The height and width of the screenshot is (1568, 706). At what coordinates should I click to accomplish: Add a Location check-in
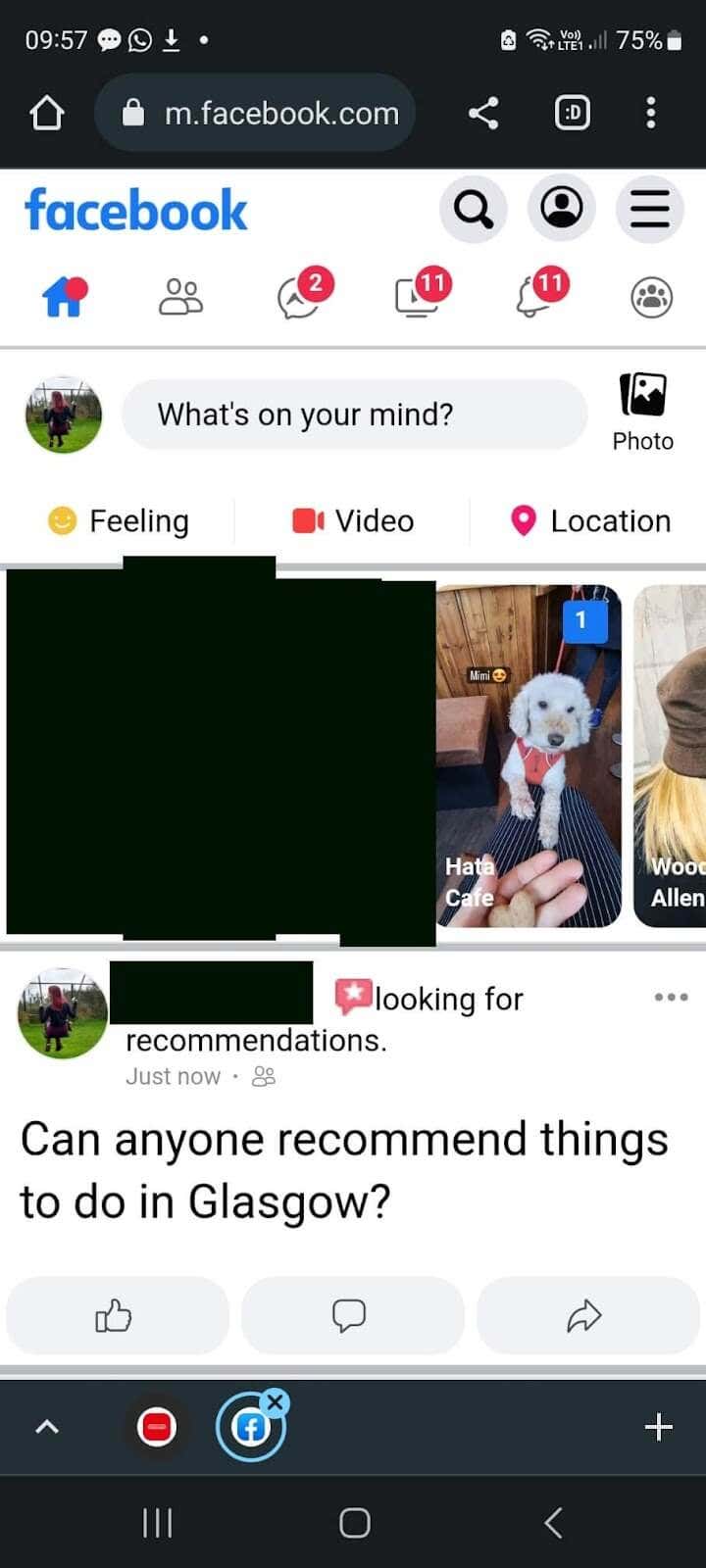pyautogui.click(x=590, y=521)
